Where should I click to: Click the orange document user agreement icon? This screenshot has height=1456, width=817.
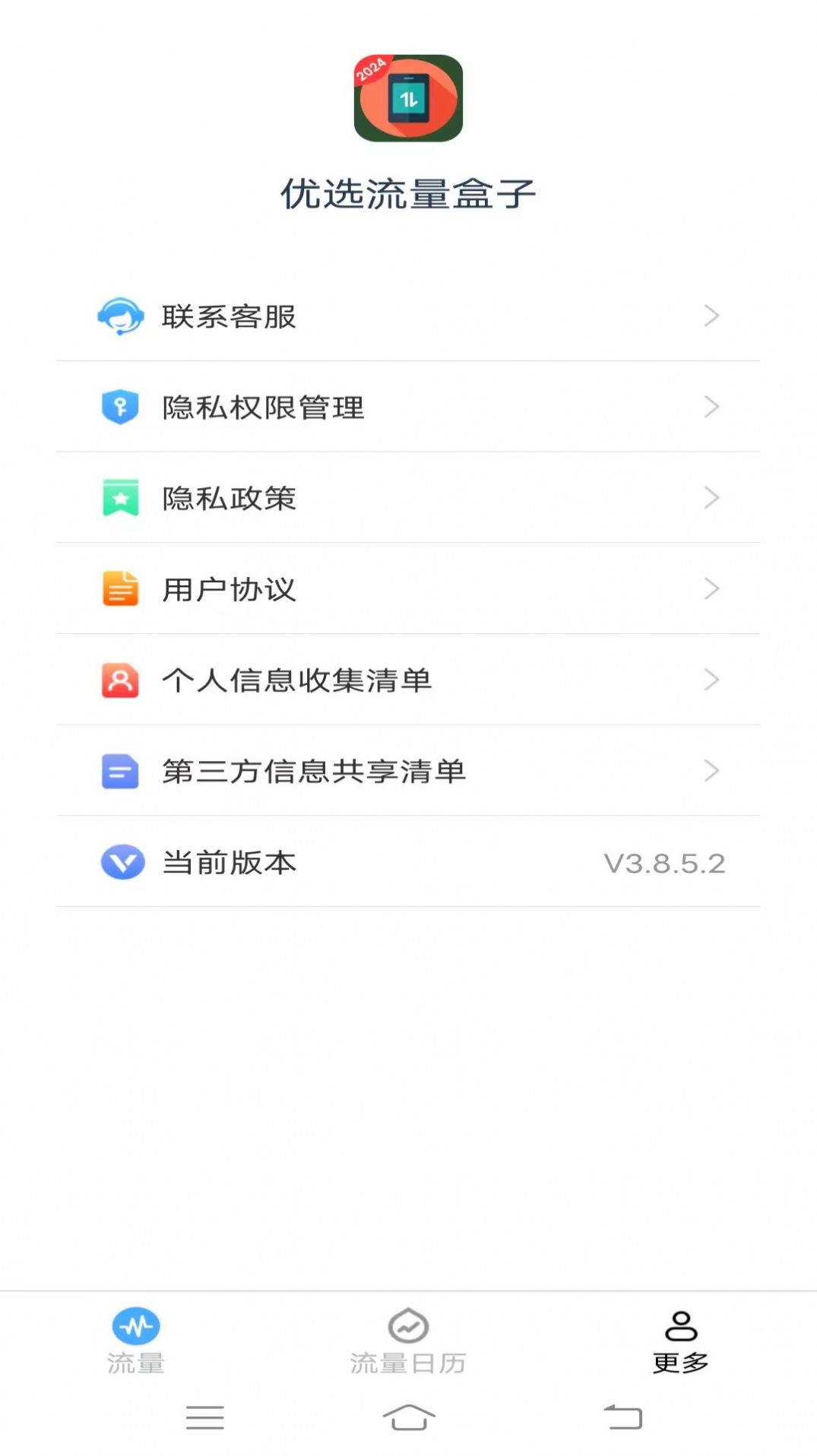click(x=122, y=588)
